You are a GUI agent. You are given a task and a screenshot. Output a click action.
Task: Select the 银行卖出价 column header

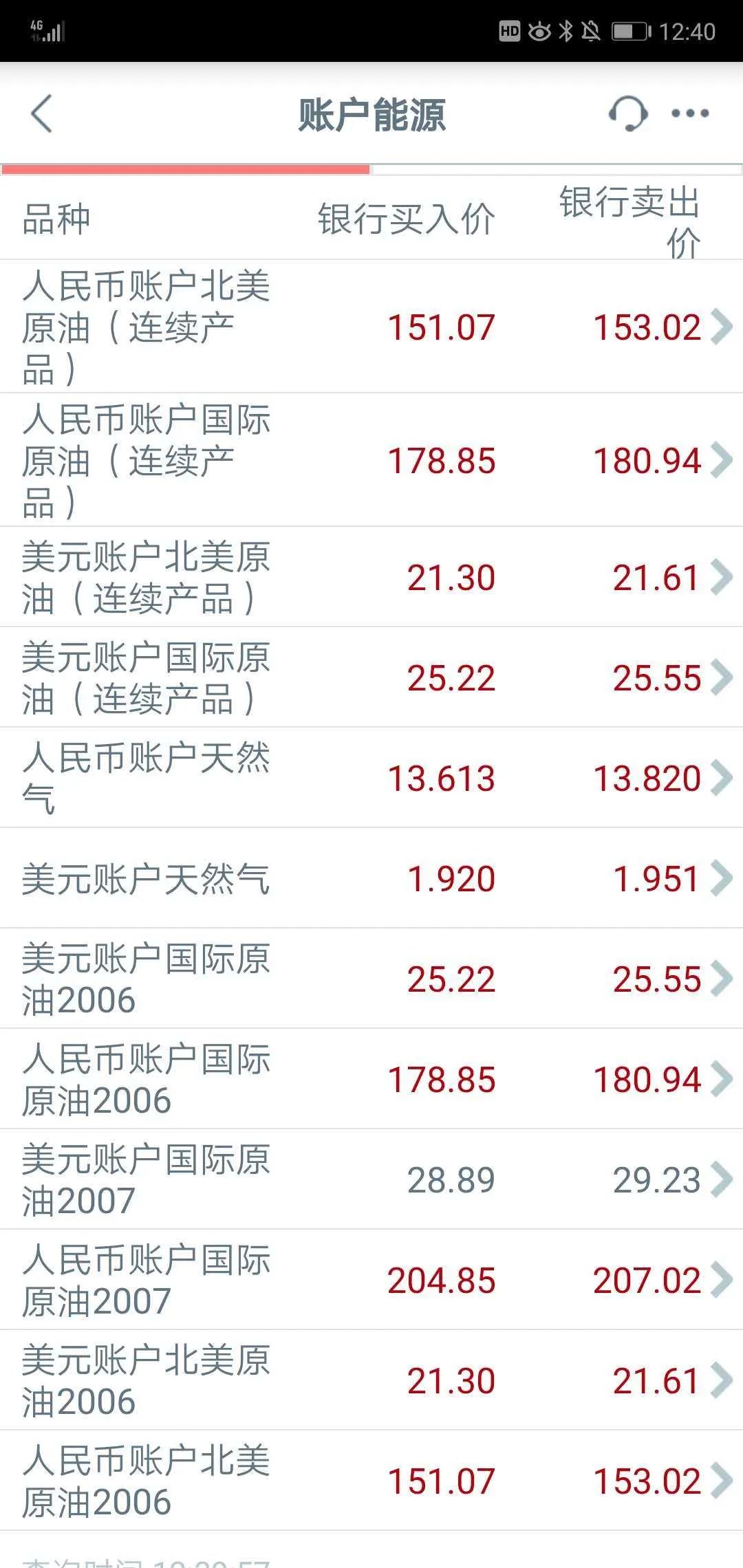[629, 221]
